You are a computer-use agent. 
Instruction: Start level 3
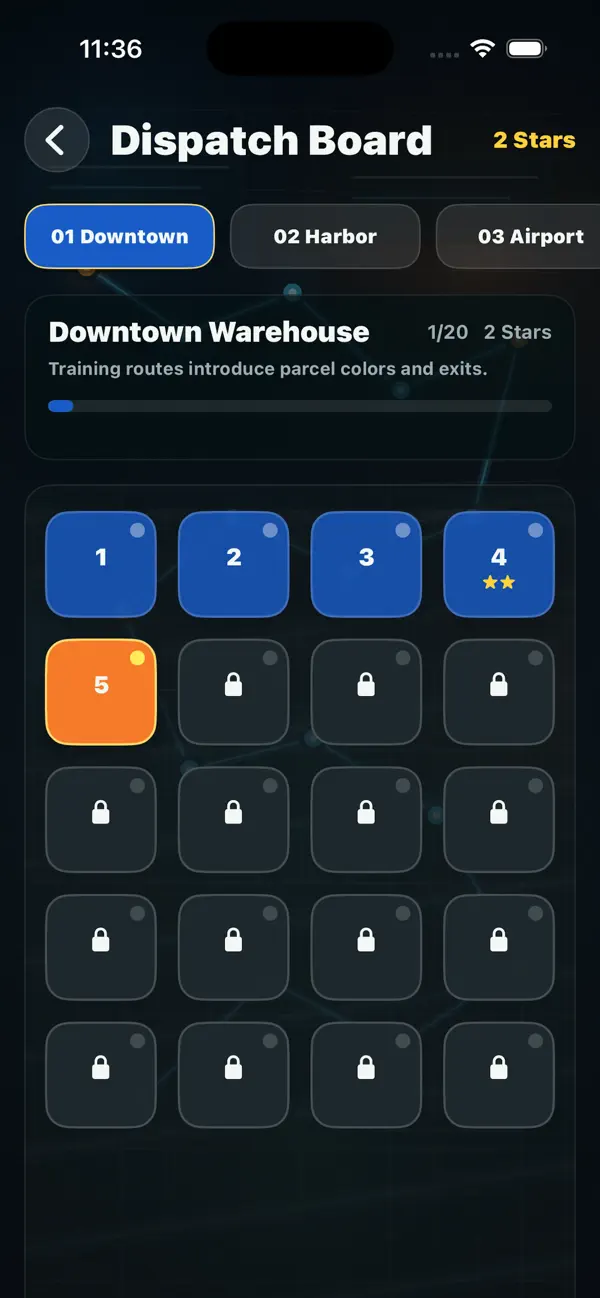tap(366, 564)
